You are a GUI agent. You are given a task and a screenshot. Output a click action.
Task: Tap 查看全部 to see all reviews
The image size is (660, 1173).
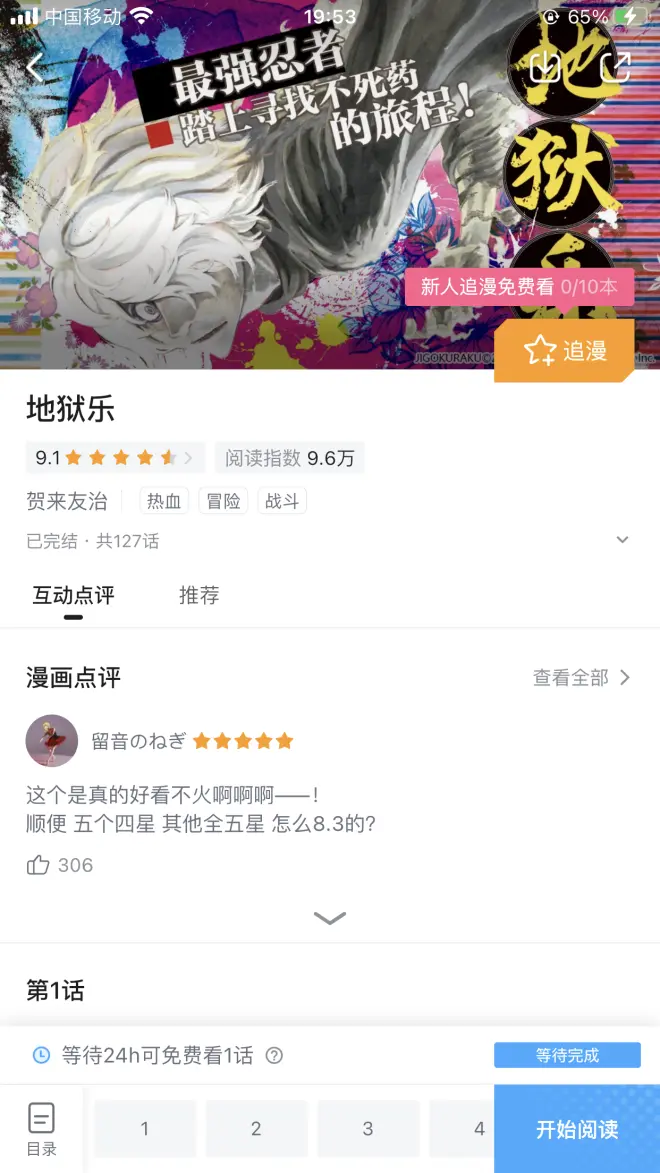[x=581, y=678]
